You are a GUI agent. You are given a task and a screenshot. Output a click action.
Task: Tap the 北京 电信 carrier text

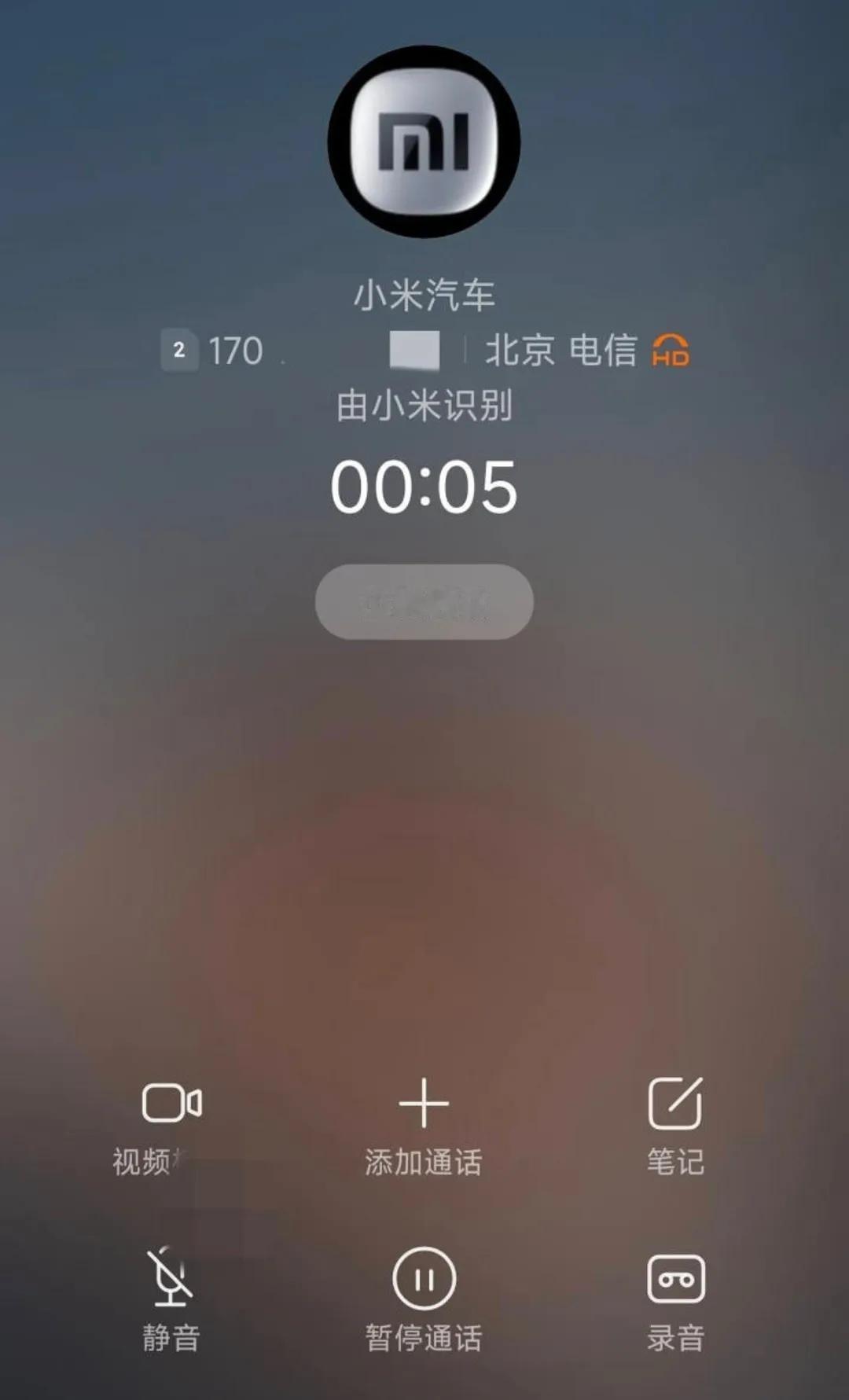point(563,352)
